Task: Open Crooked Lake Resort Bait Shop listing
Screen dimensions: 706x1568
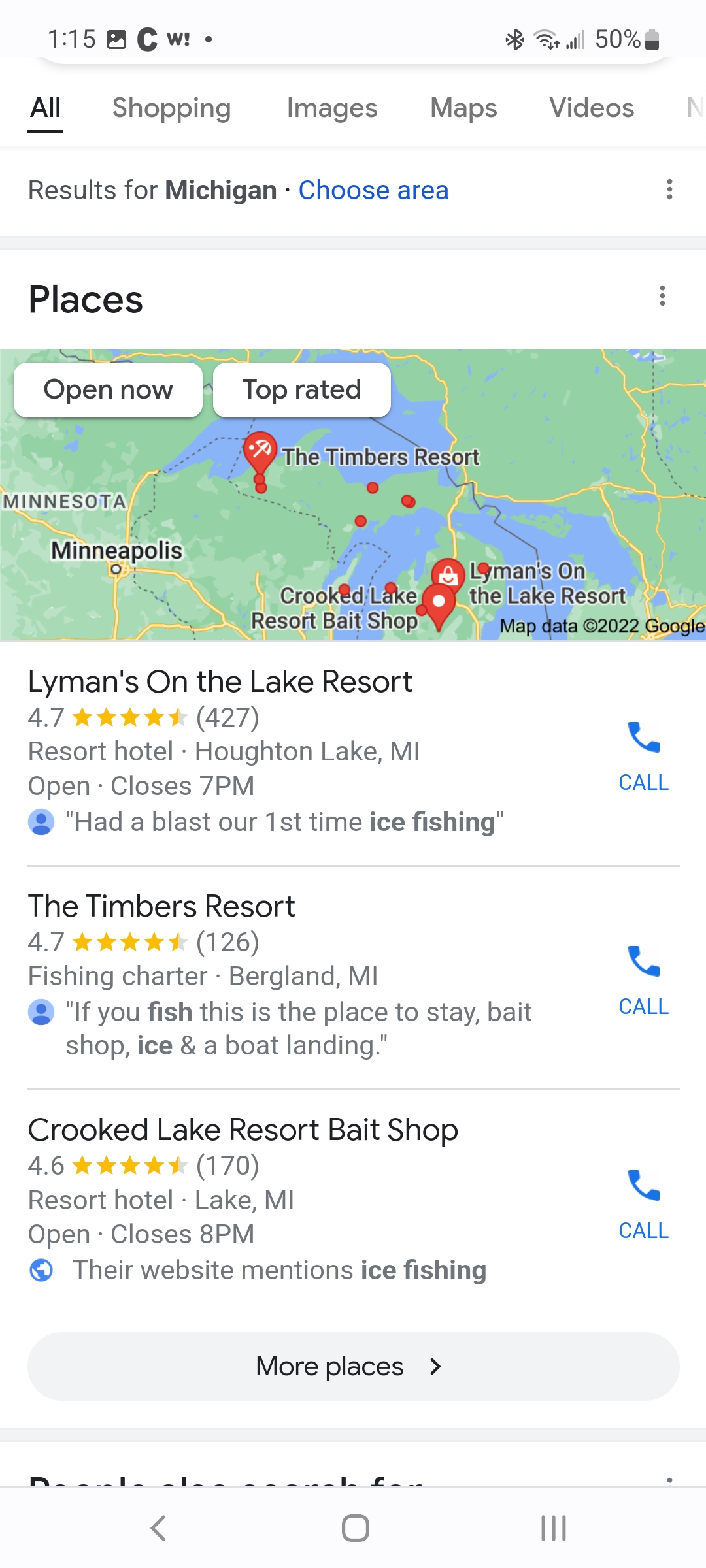Action: (243, 1130)
